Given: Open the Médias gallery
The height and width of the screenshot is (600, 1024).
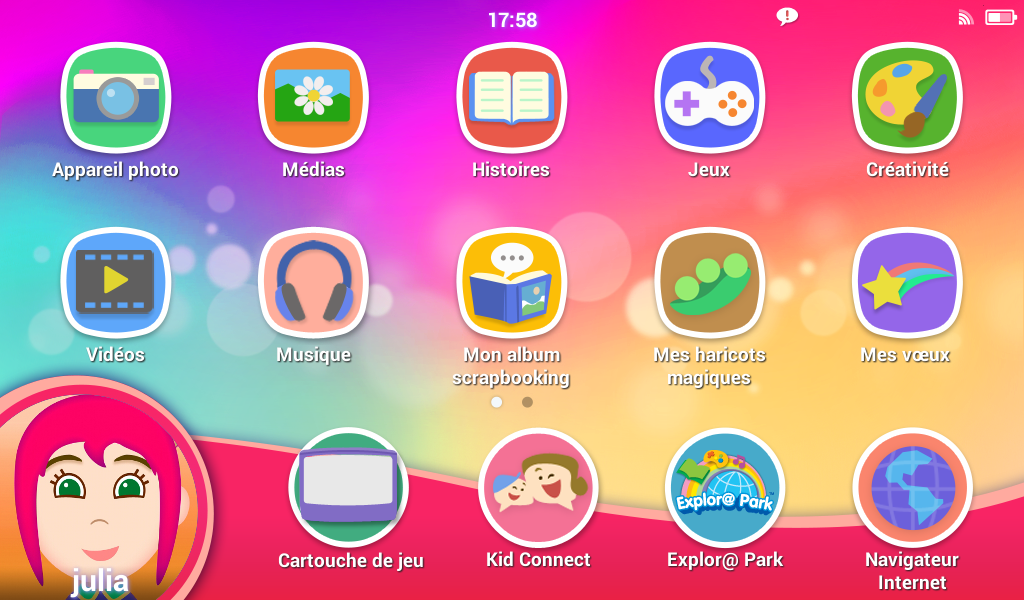Looking at the screenshot, I should click(313, 97).
